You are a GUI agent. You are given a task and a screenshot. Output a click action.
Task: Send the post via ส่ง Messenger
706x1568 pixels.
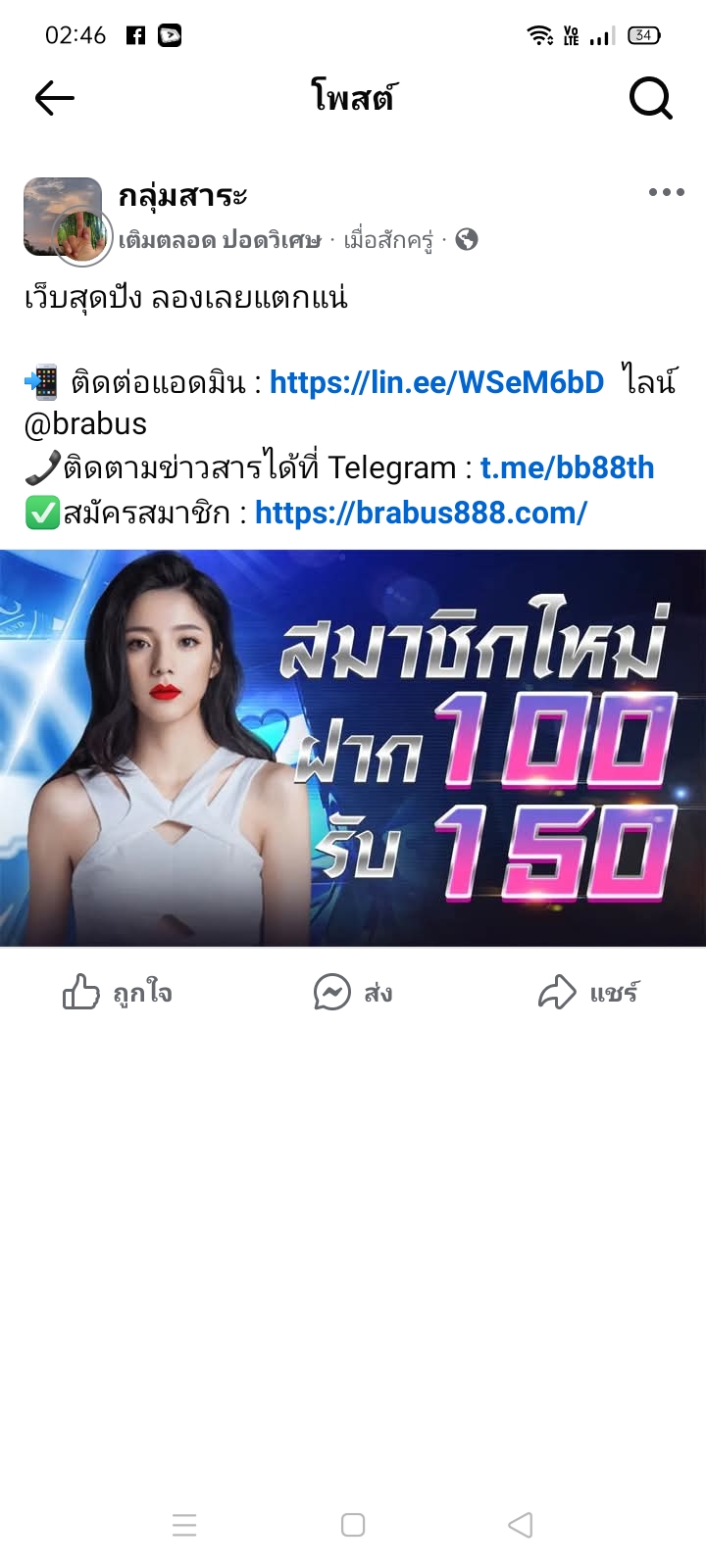[x=353, y=993]
